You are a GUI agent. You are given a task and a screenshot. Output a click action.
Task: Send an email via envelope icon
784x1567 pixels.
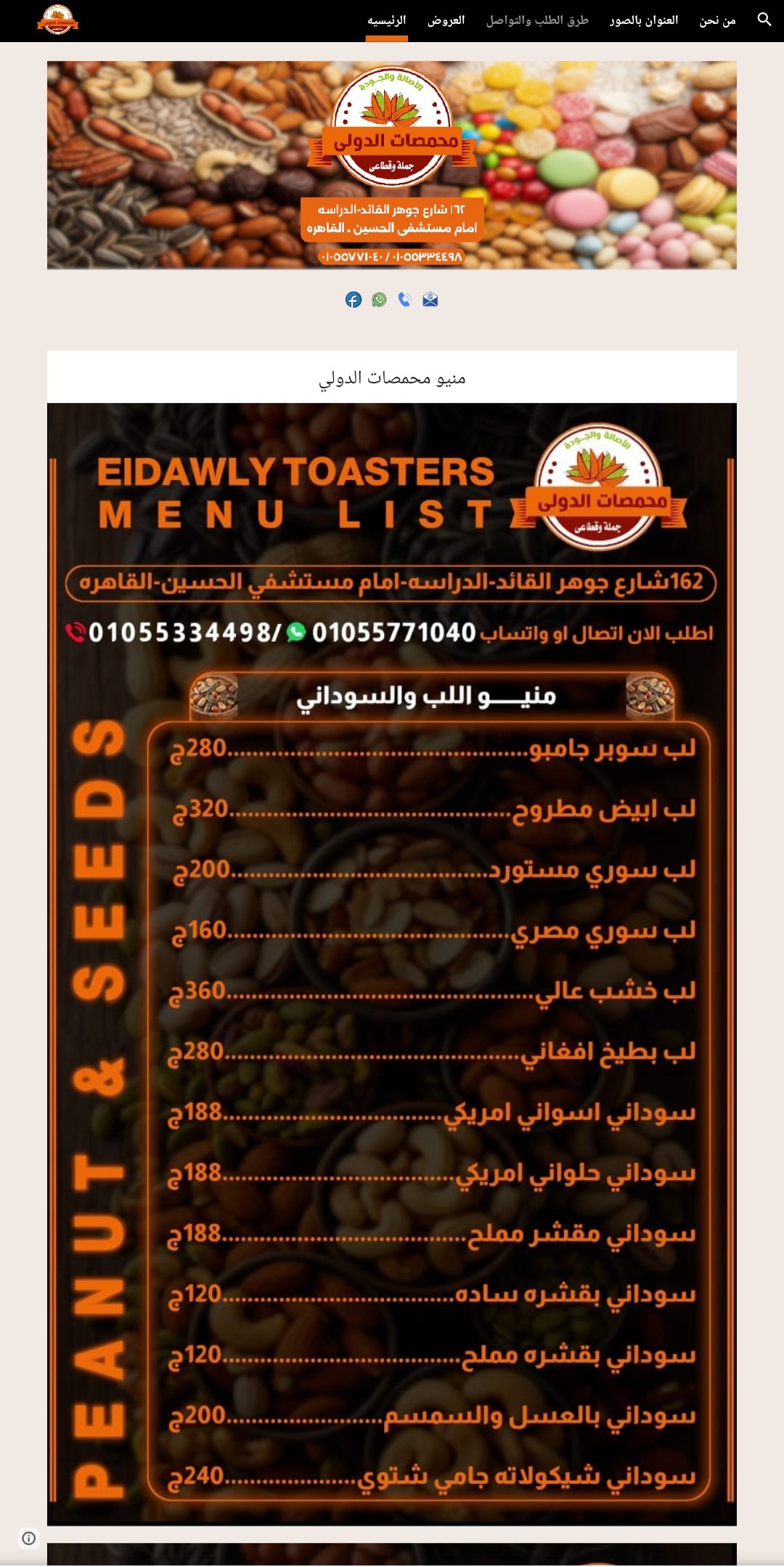[x=430, y=300]
